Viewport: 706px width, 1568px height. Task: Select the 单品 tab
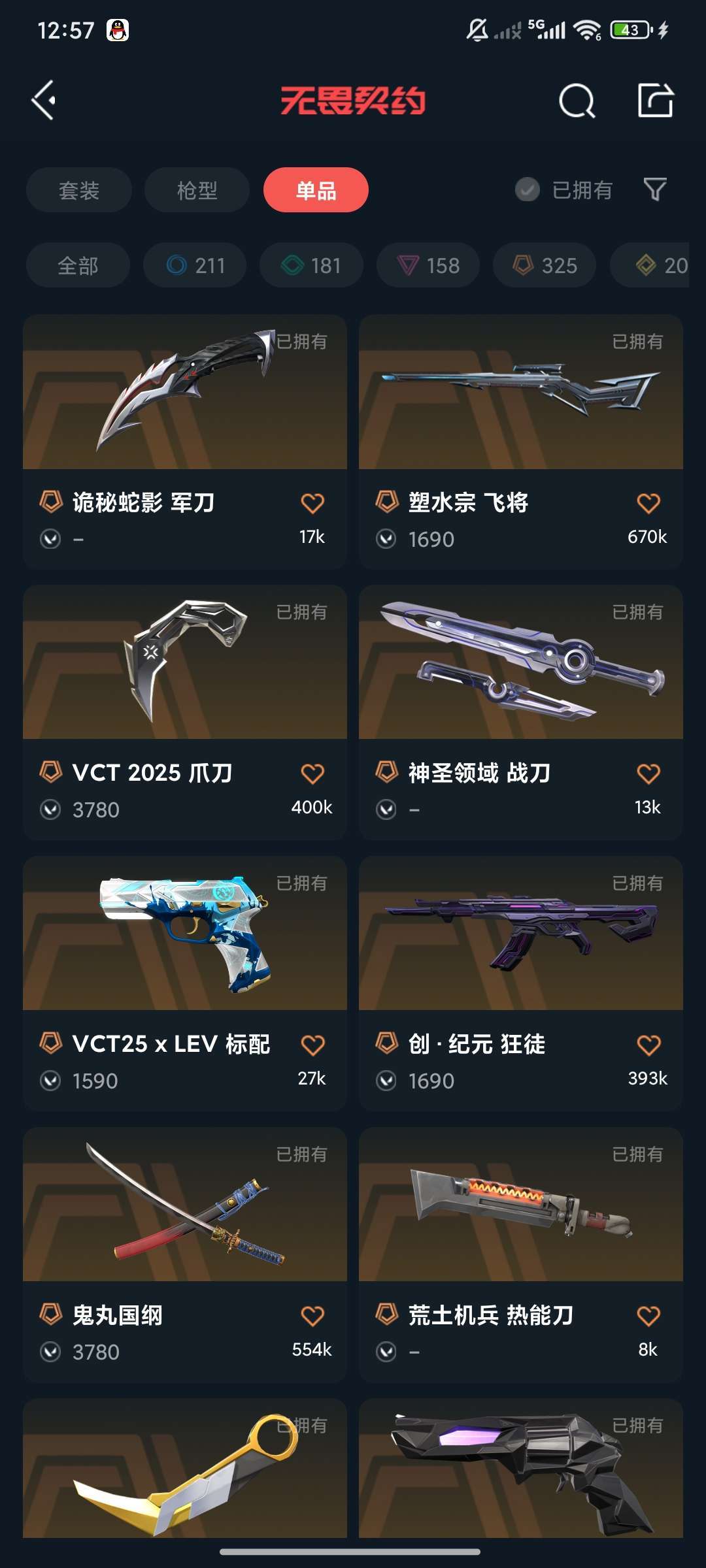tap(316, 190)
